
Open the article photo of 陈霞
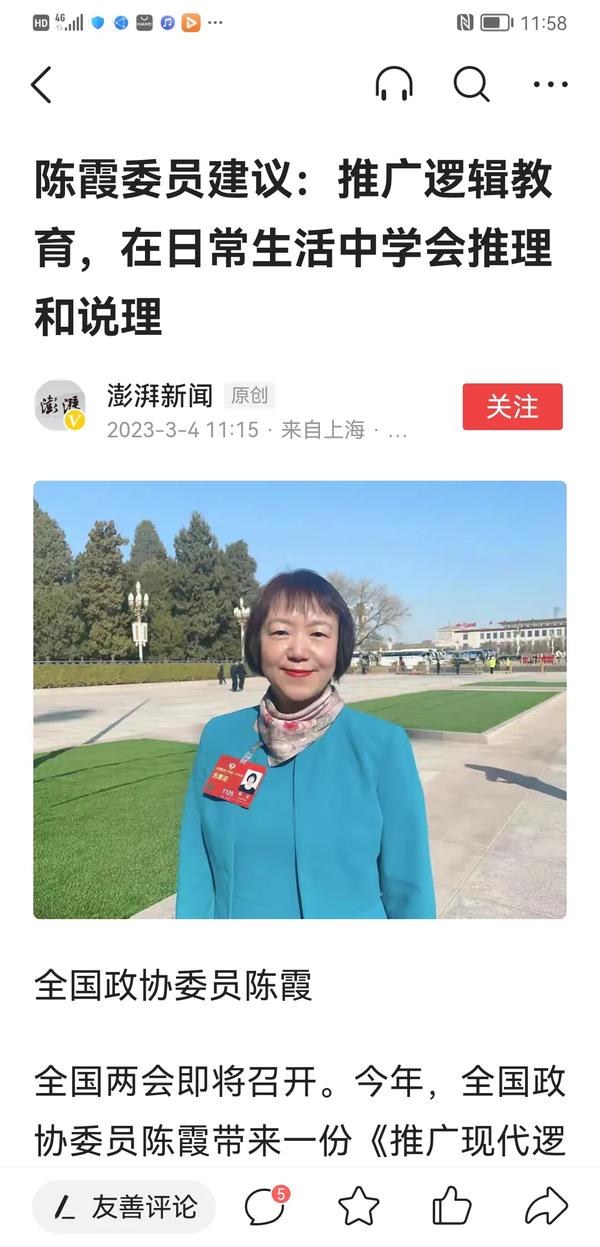(300, 700)
